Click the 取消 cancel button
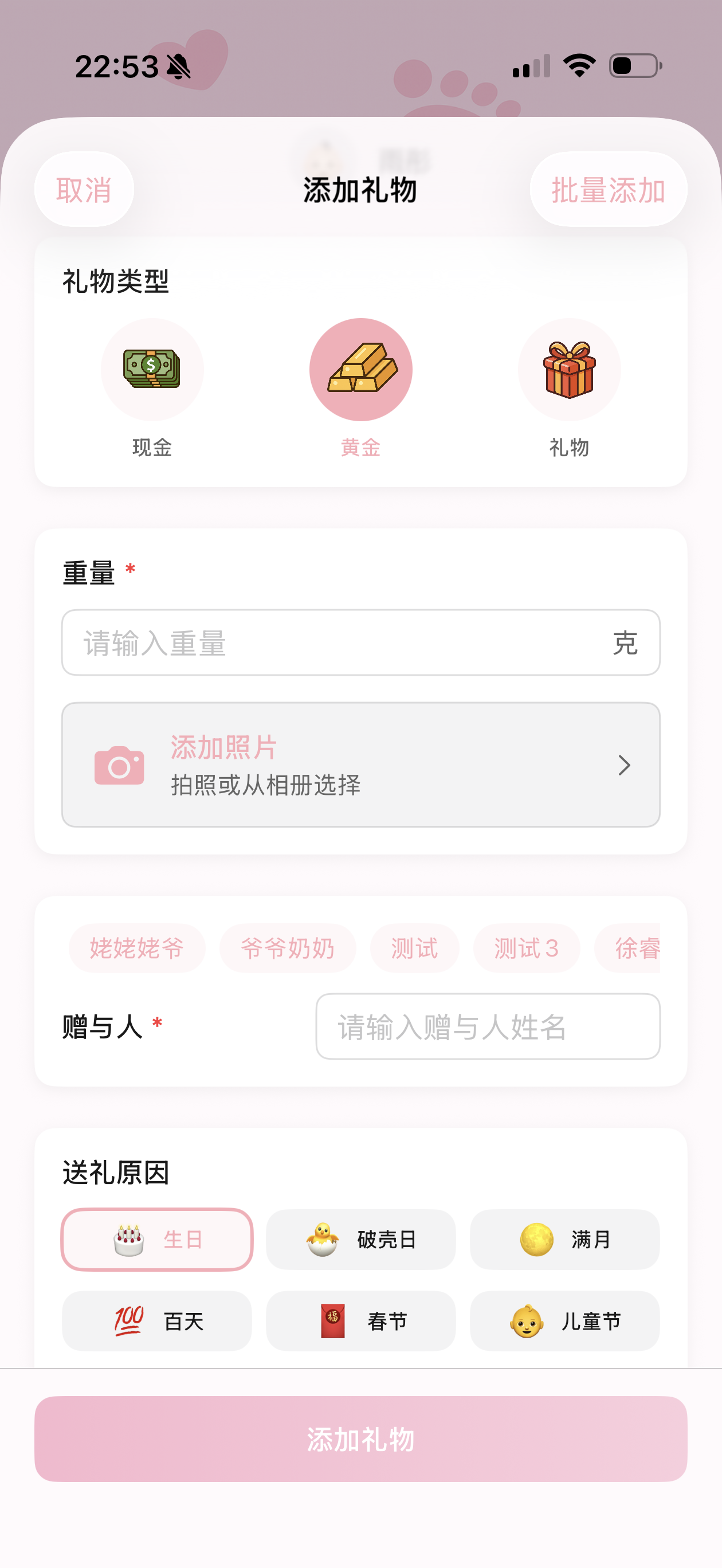 tap(84, 190)
